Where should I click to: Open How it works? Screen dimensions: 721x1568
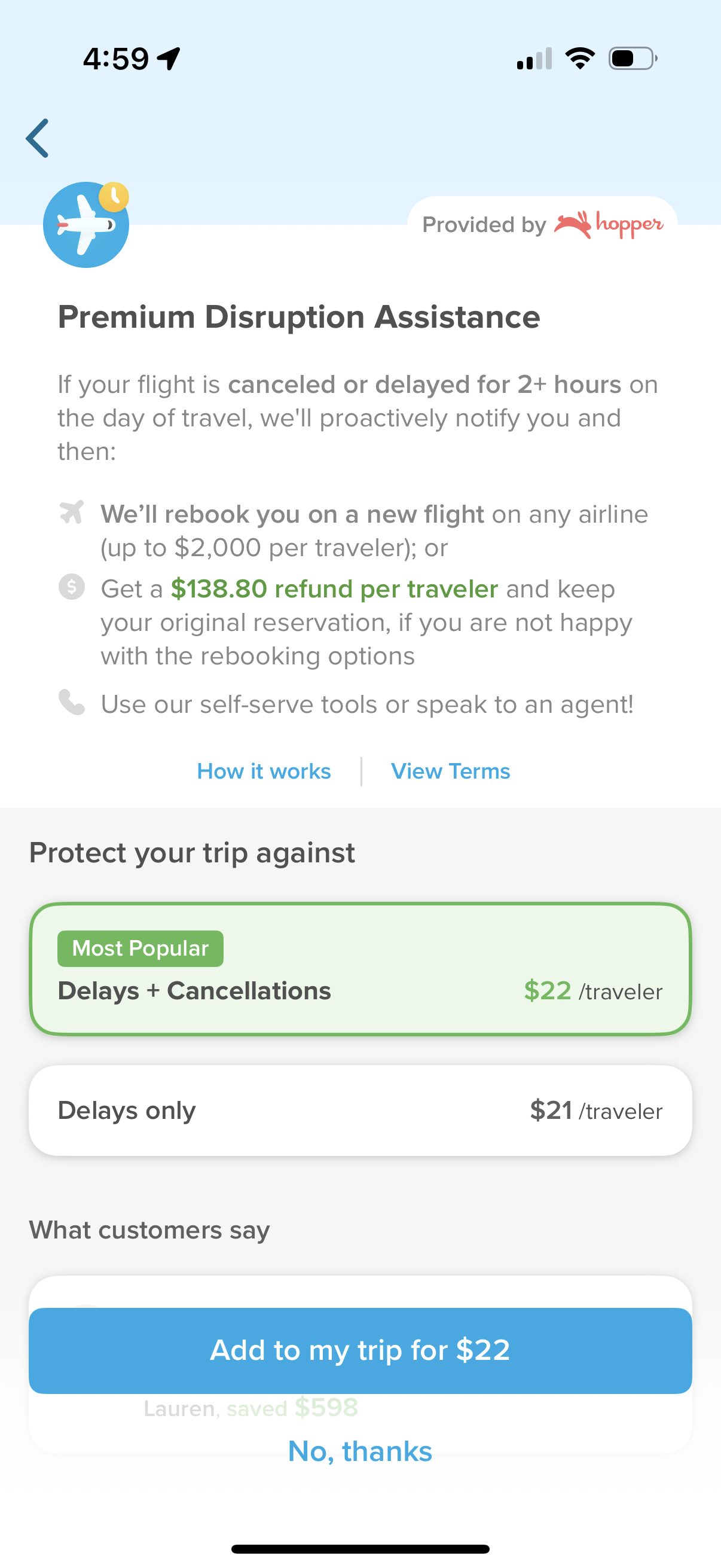click(x=264, y=771)
